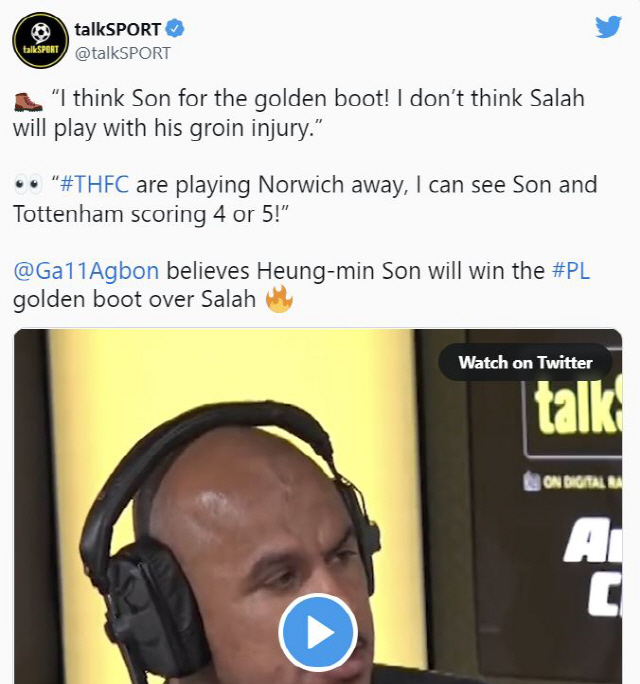Open the #THFC hashtag

94,185
